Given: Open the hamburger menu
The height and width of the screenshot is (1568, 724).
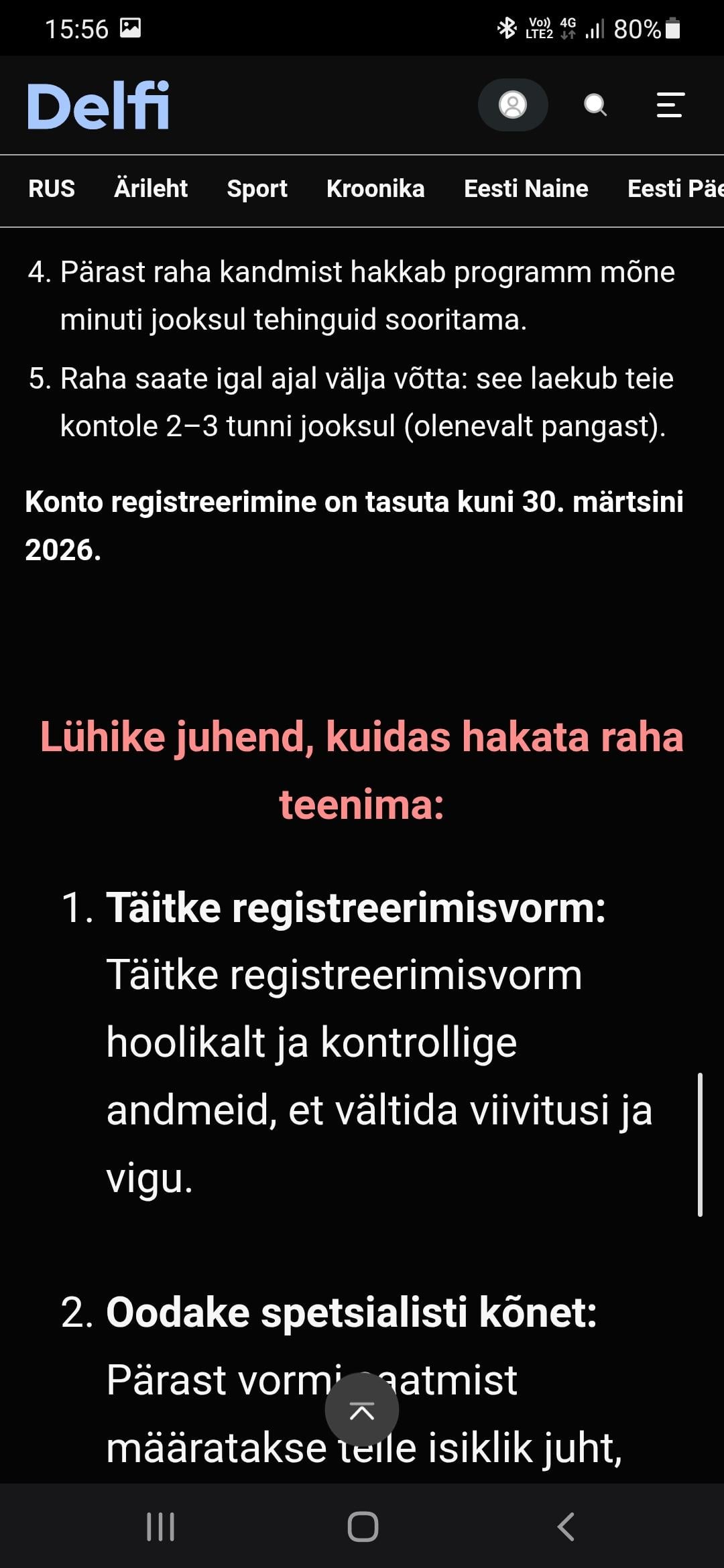Looking at the screenshot, I should pos(670,105).
